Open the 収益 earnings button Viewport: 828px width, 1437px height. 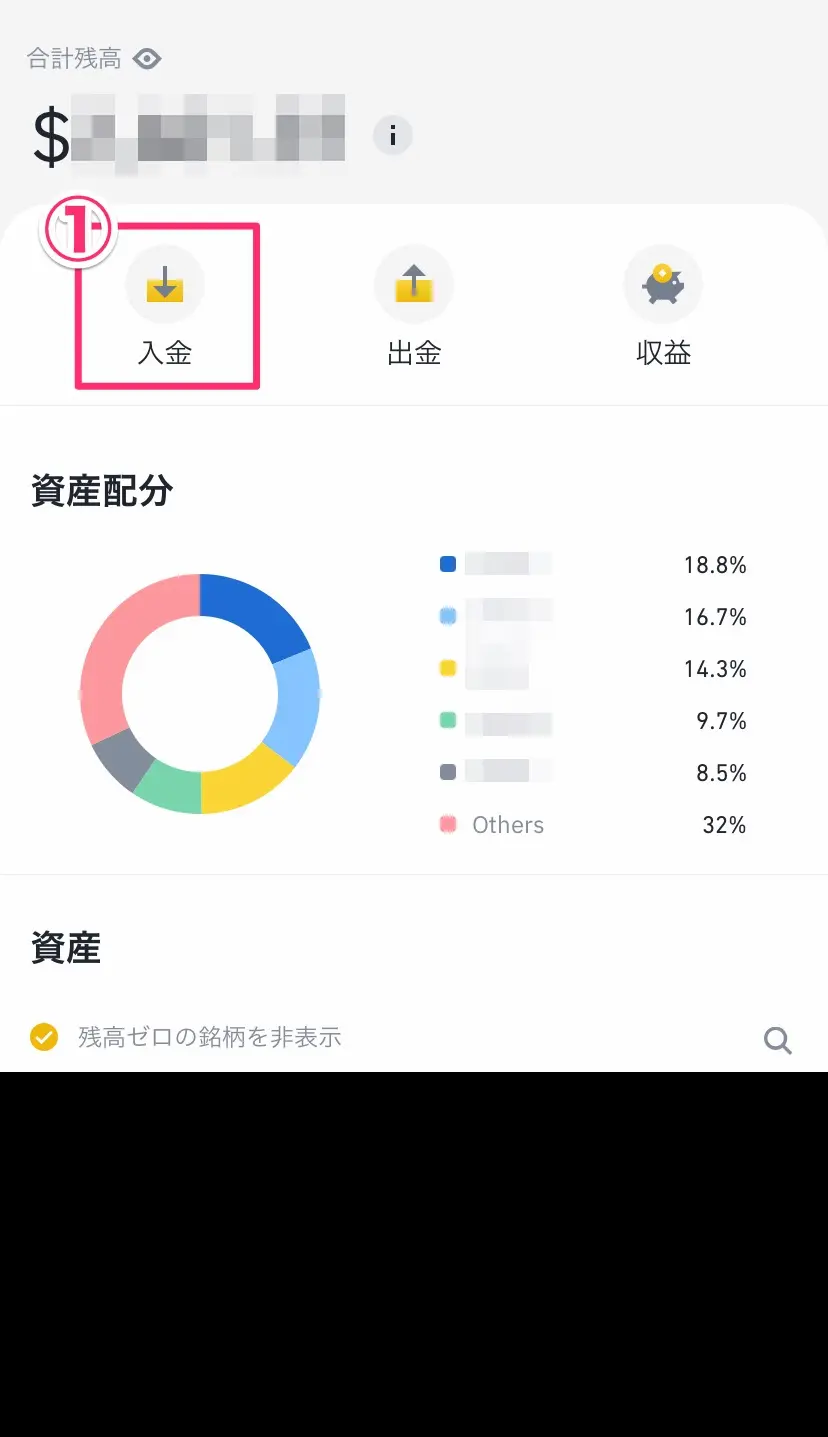663,306
